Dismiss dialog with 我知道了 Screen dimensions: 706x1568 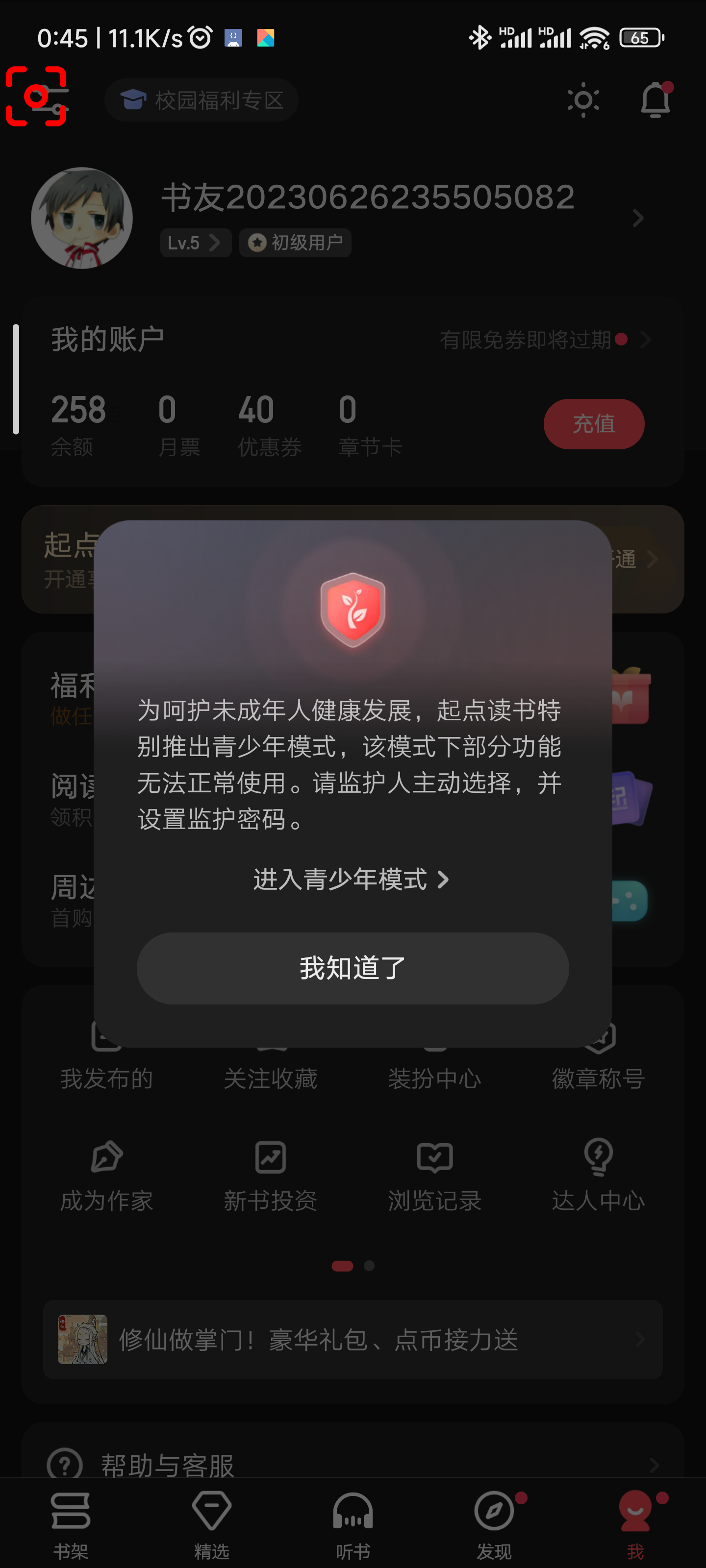coord(352,968)
